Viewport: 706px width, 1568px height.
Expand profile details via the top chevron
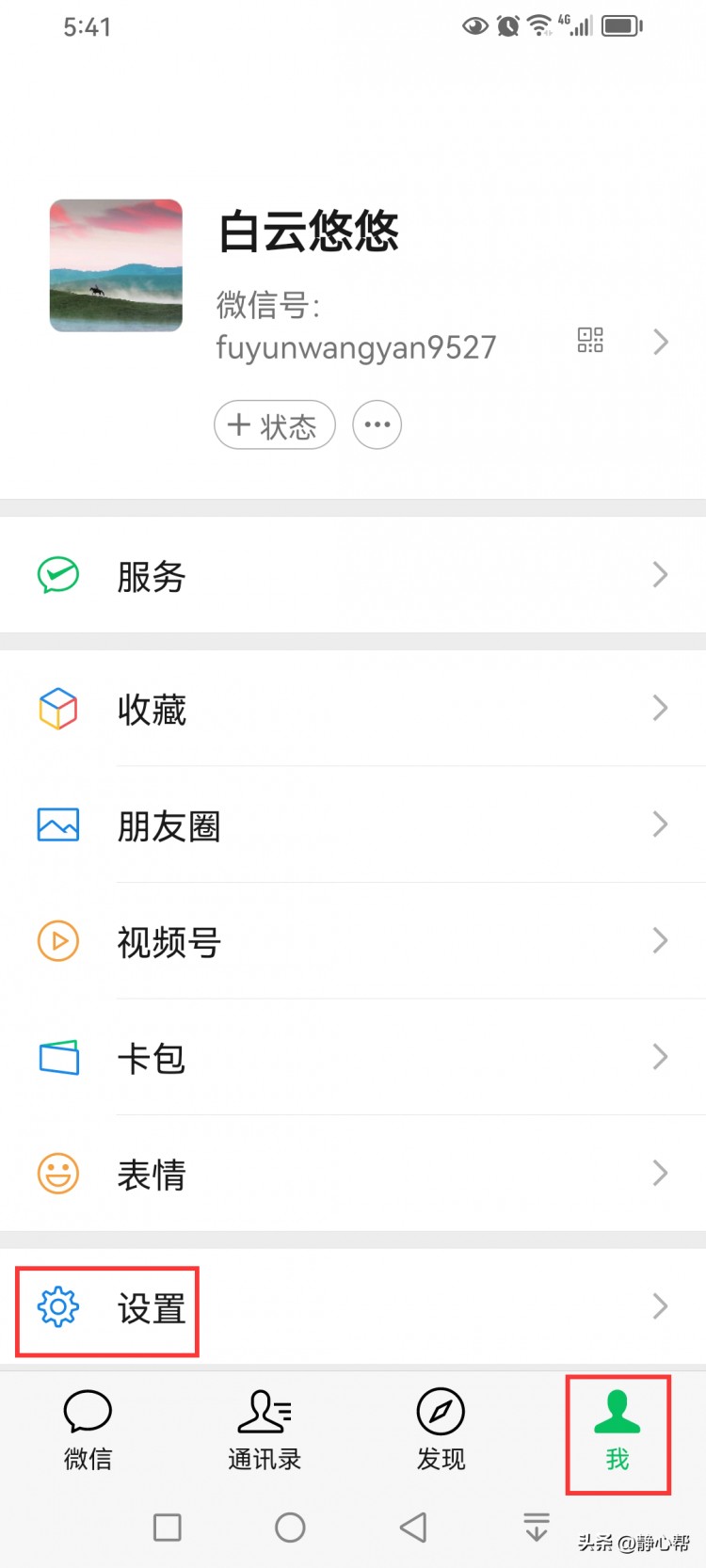659,341
